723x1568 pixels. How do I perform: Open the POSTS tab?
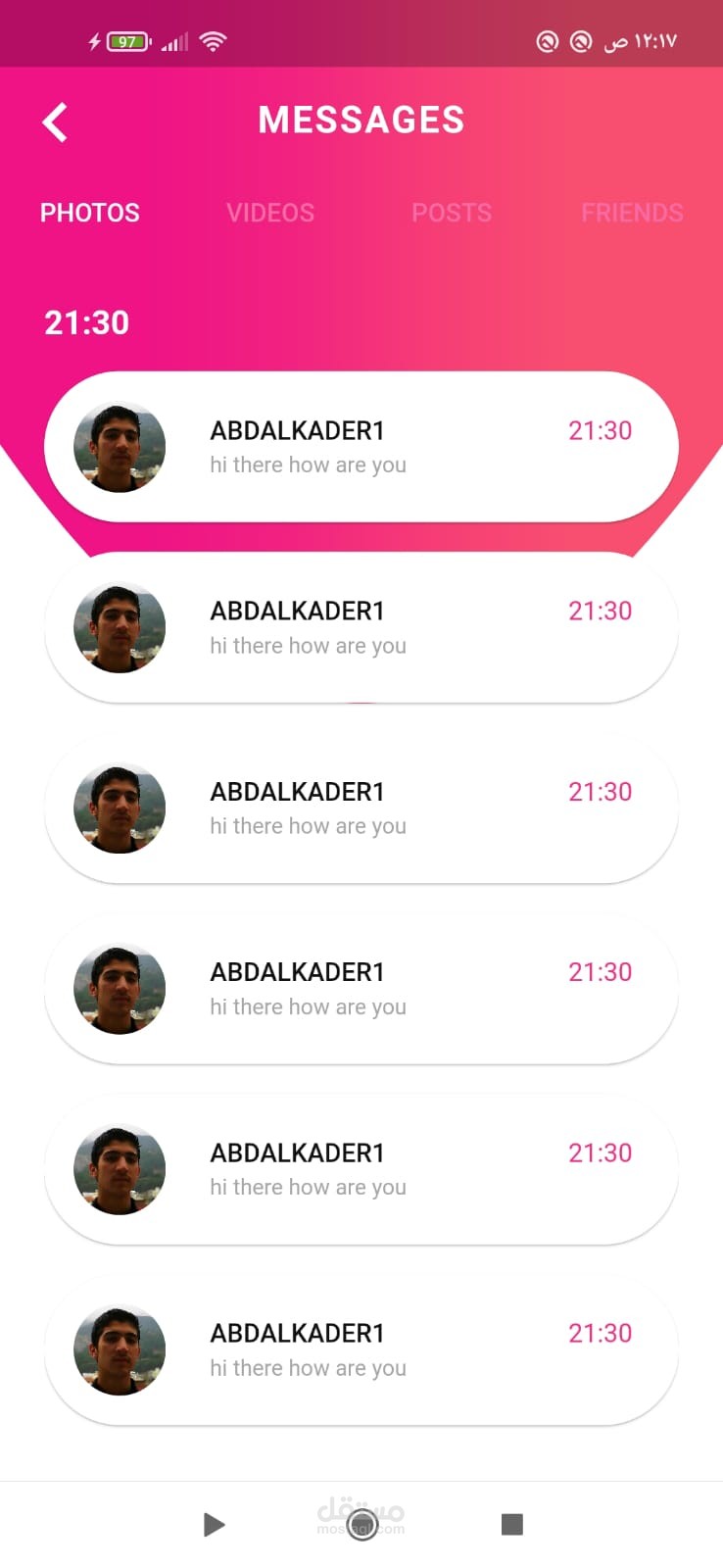(x=452, y=213)
